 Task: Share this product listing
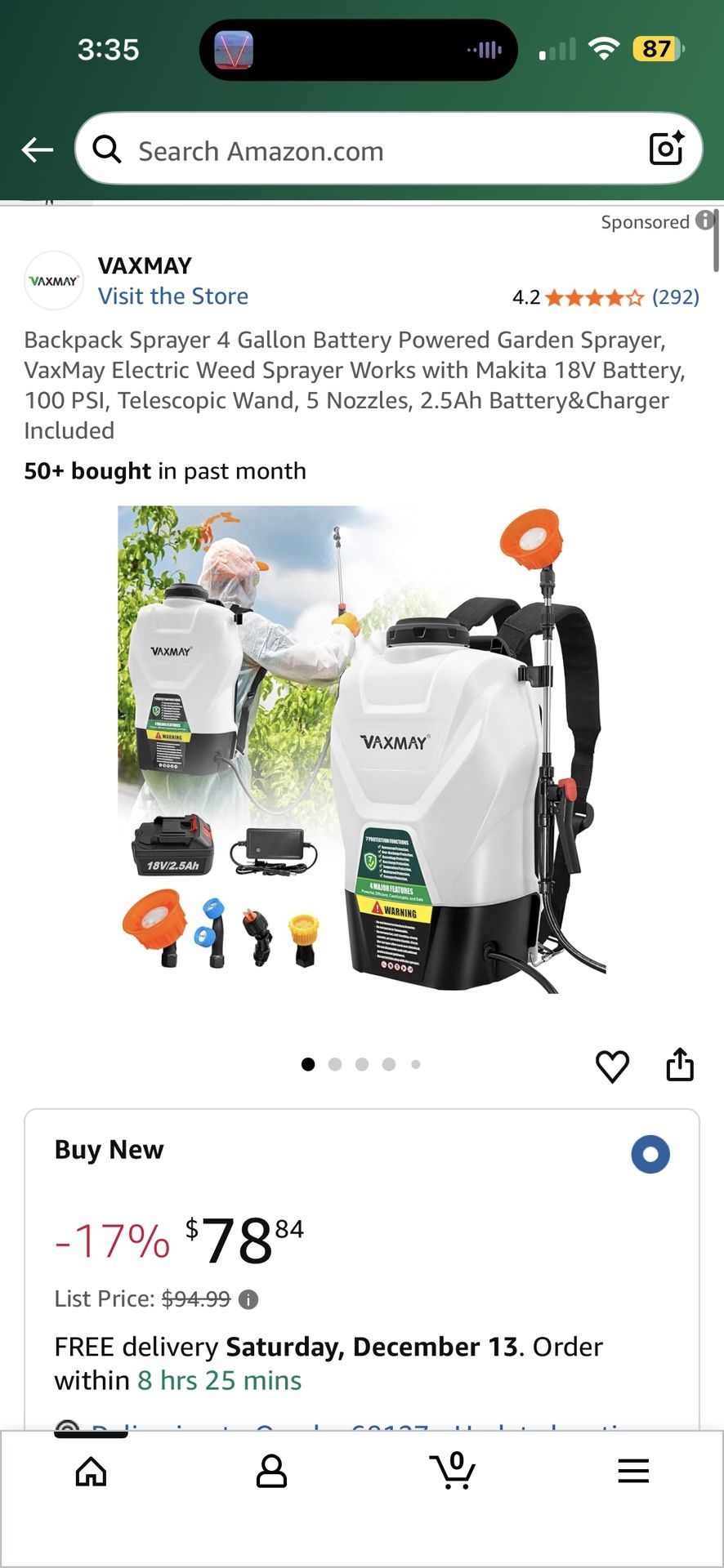pyautogui.click(x=680, y=1064)
